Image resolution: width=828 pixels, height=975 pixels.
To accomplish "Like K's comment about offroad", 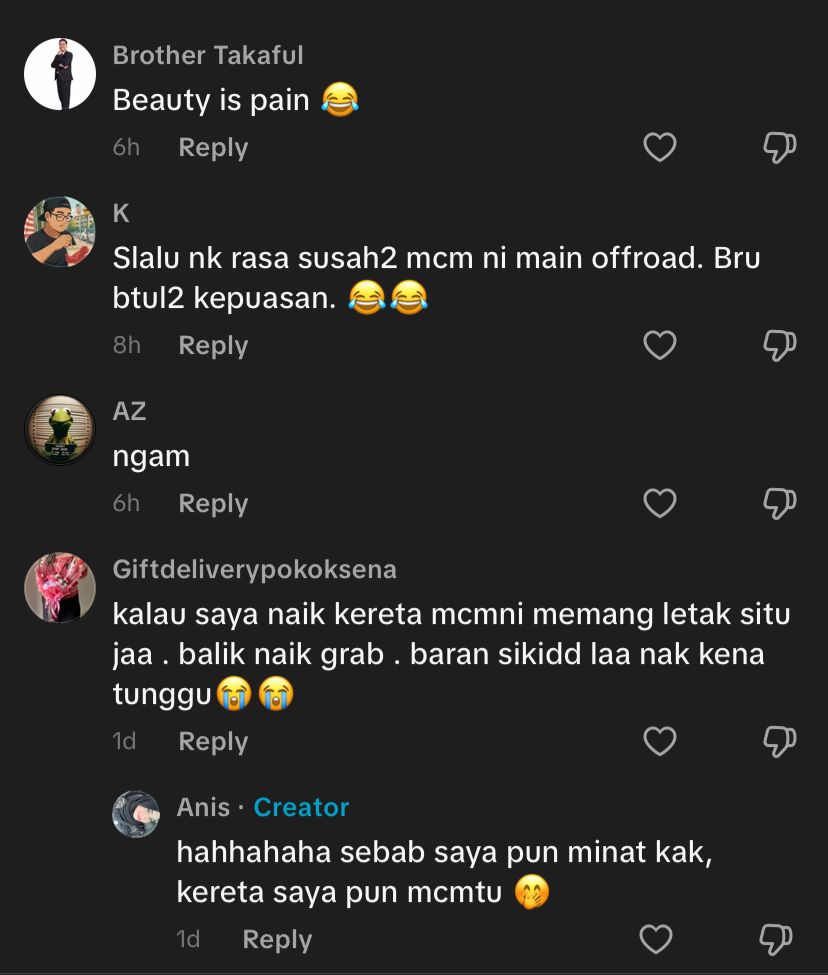I will click(x=659, y=346).
